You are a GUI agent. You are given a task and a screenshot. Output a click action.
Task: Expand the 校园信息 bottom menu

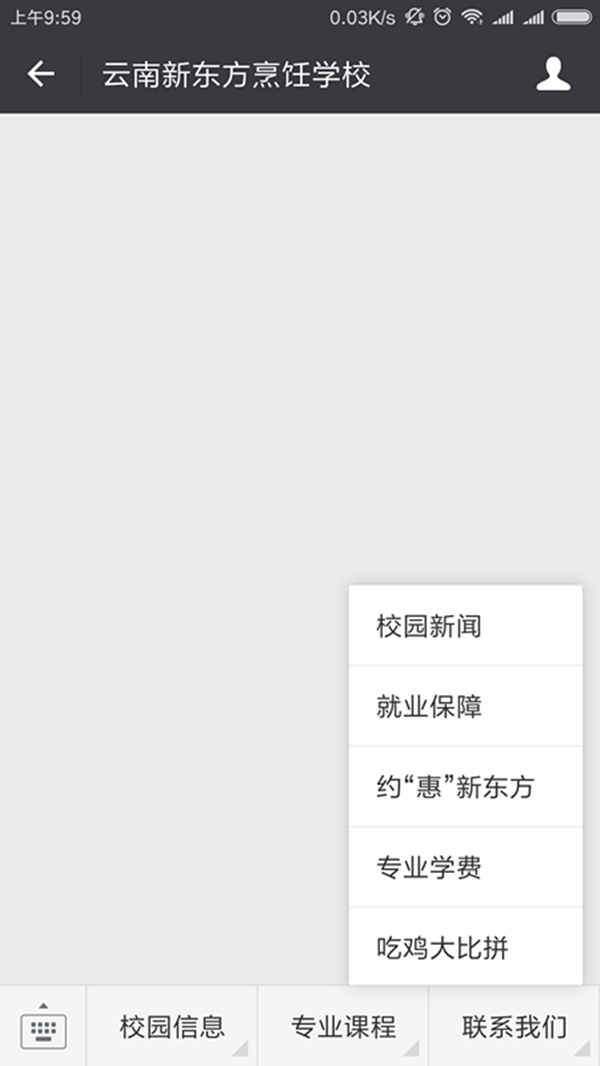172,1027
